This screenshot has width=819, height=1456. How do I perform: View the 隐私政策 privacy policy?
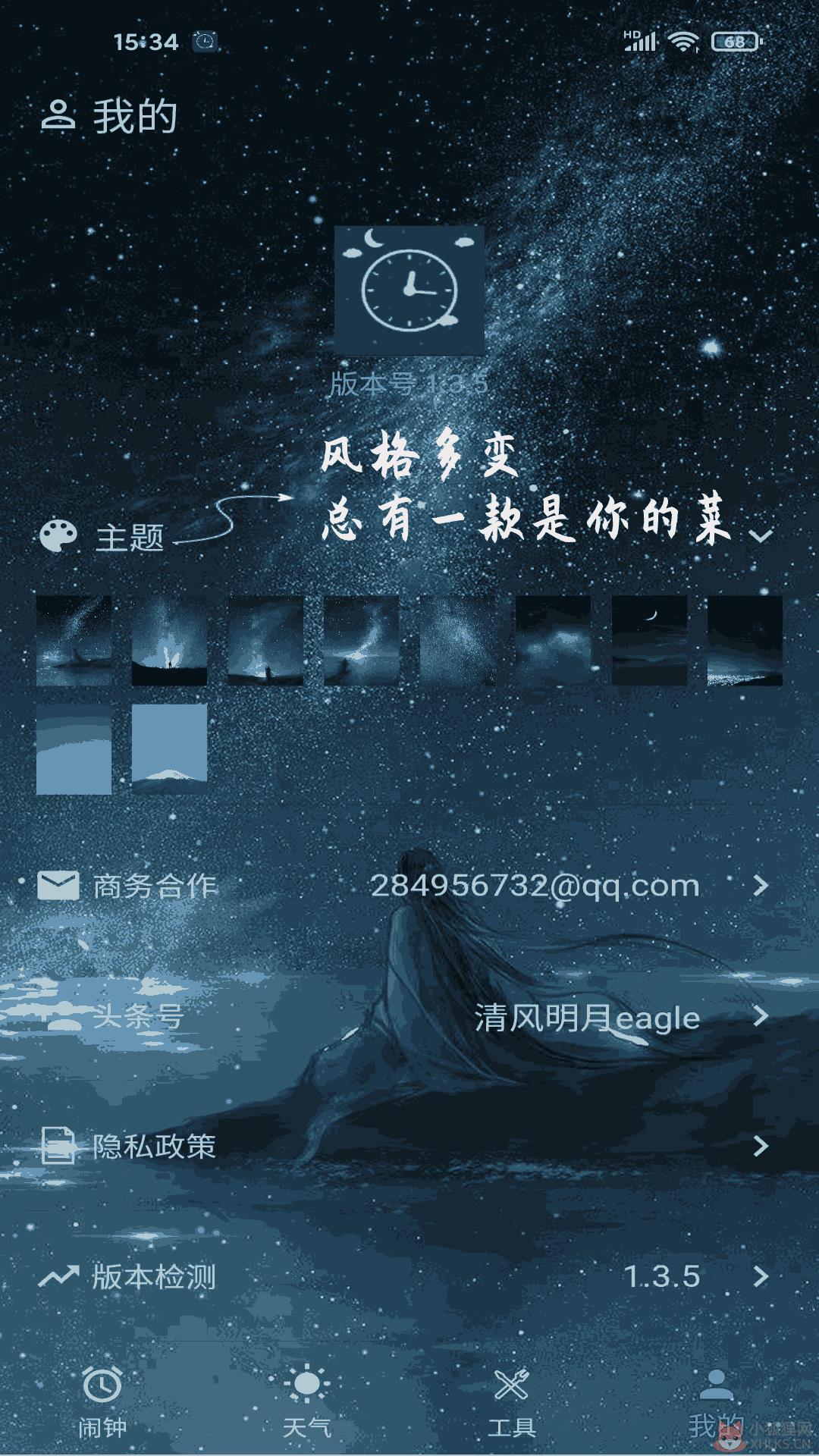409,1146
